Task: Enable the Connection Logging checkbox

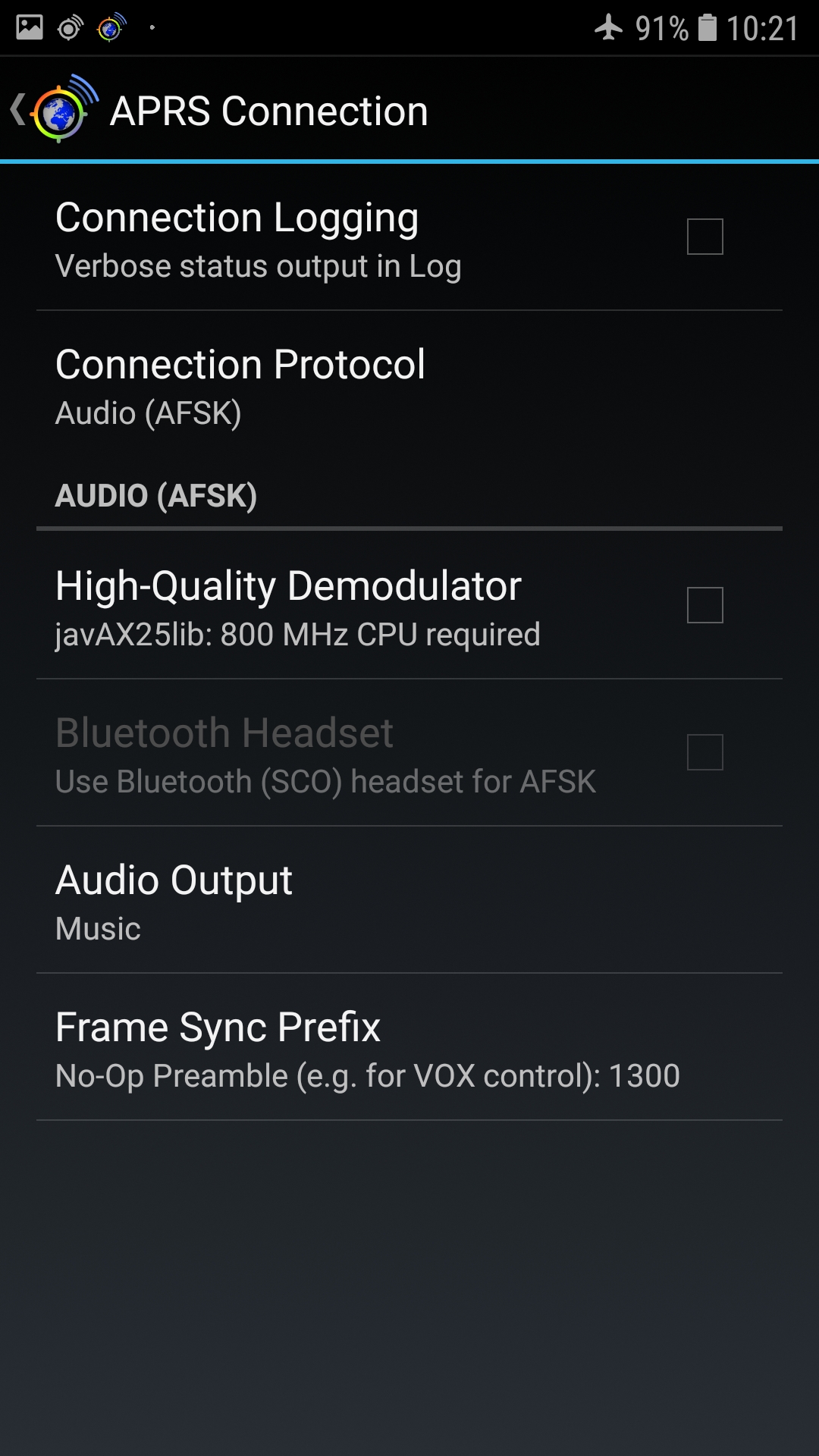Action: [704, 237]
